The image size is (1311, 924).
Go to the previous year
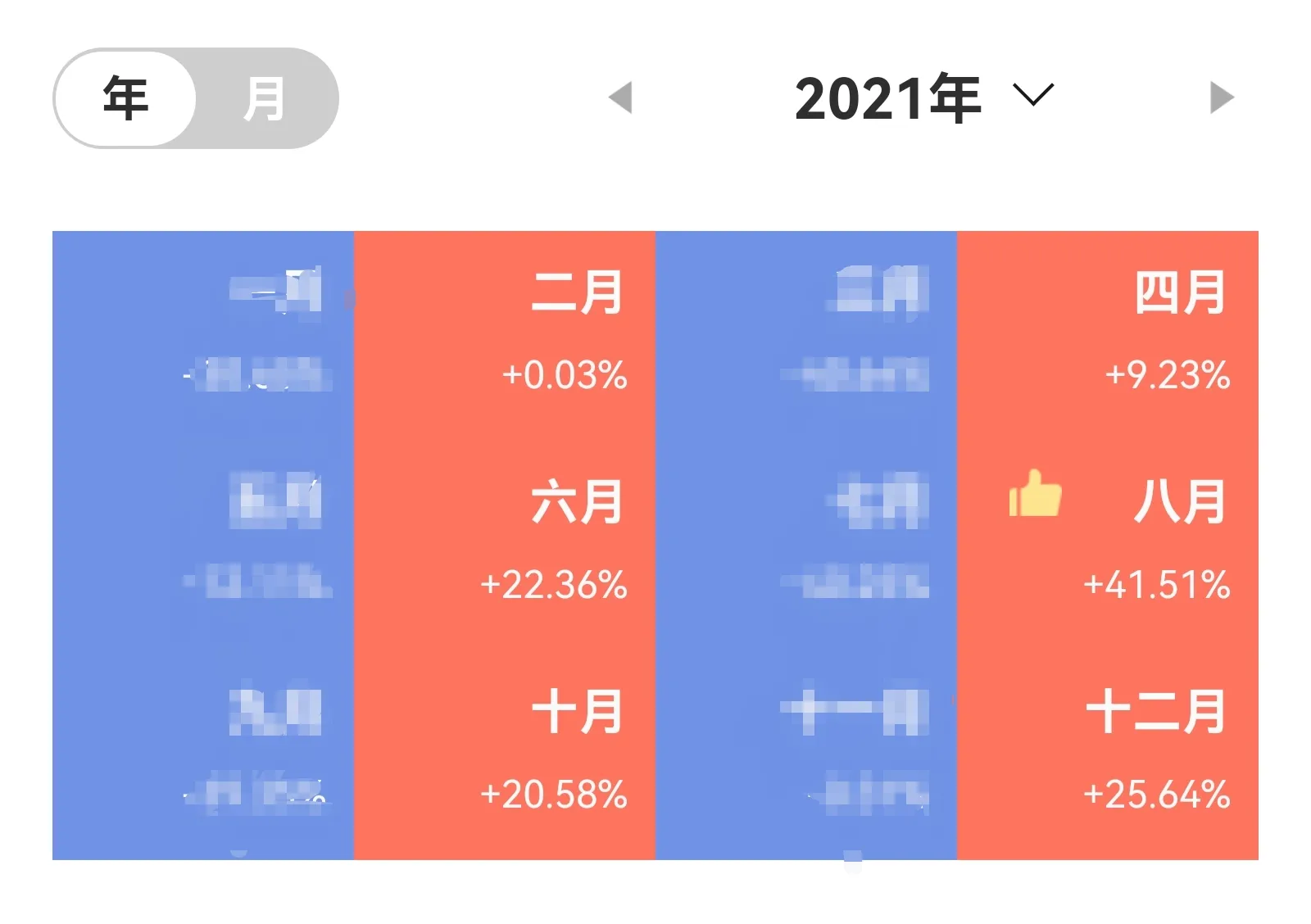coord(620,97)
